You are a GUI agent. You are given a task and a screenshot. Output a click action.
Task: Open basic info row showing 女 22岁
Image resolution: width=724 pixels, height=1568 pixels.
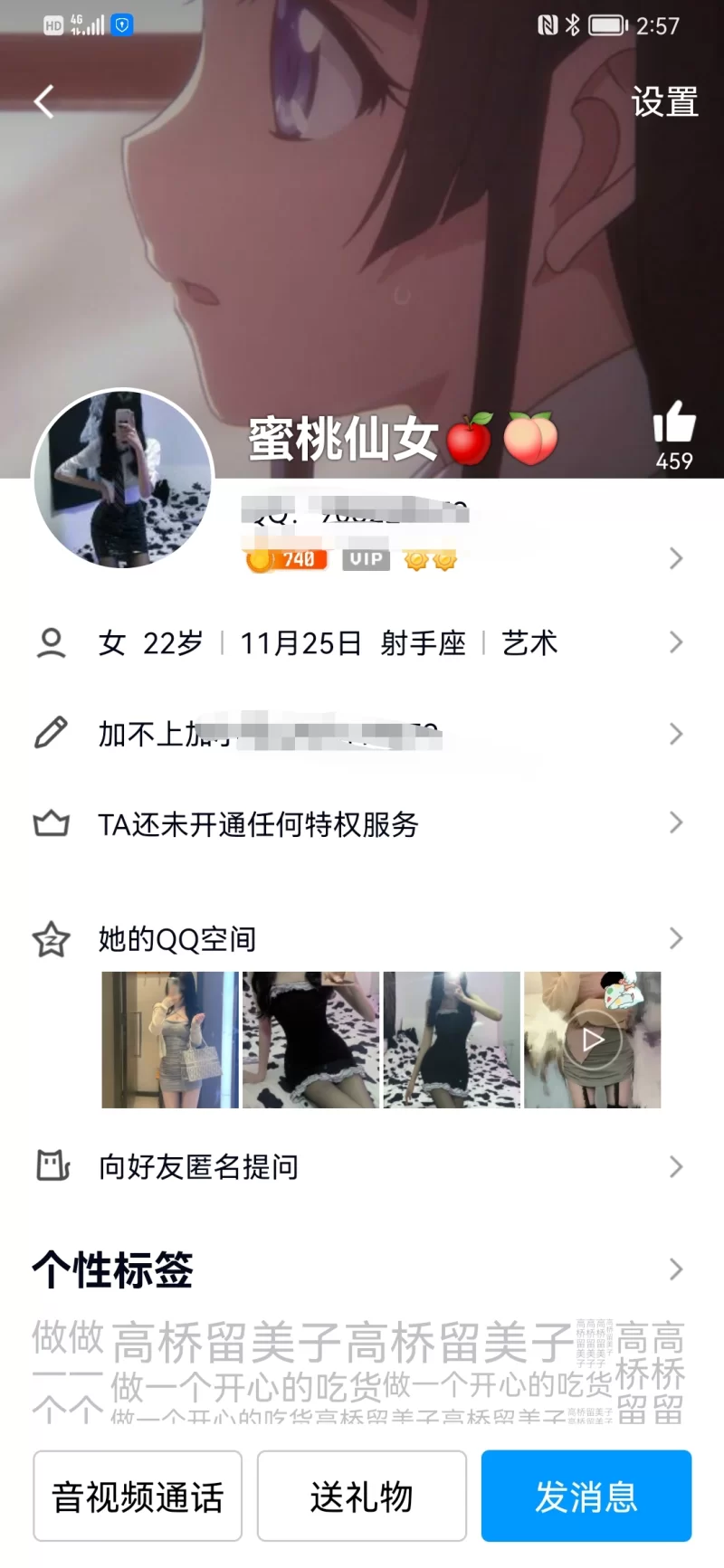pyautogui.click(x=362, y=643)
